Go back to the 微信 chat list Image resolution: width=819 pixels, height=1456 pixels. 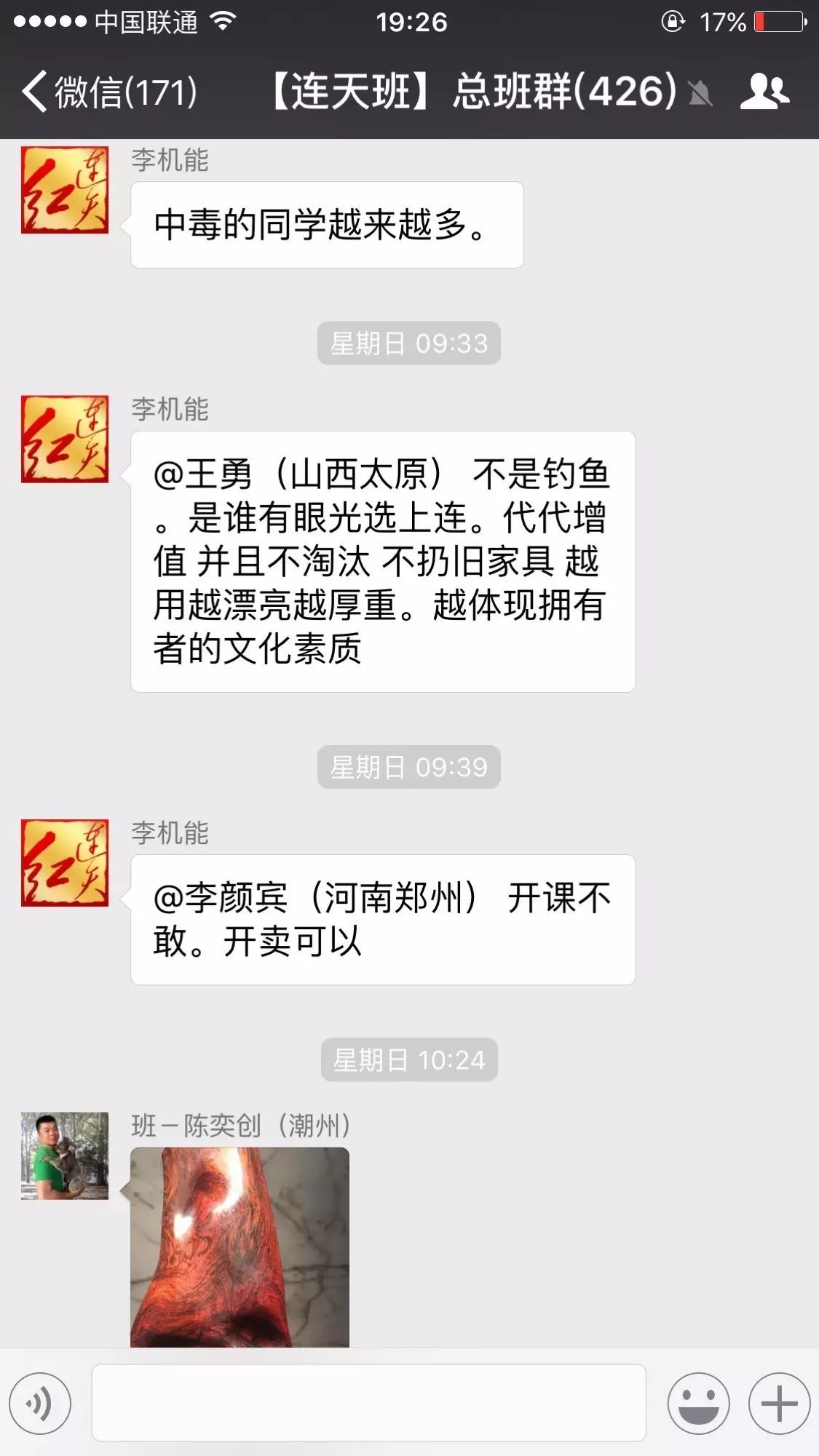(x=109, y=92)
